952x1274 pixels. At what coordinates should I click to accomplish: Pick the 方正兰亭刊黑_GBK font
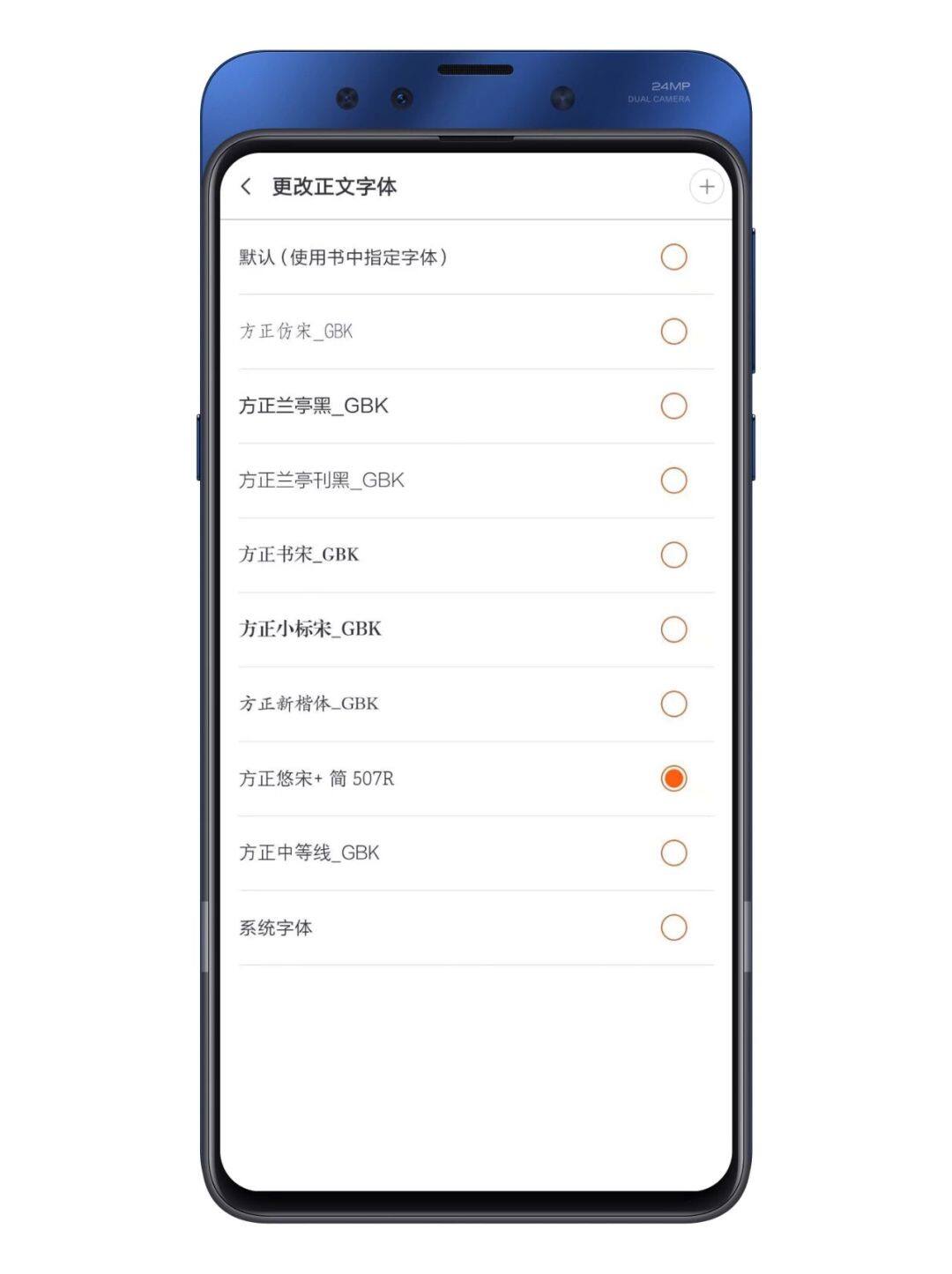(673, 481)
